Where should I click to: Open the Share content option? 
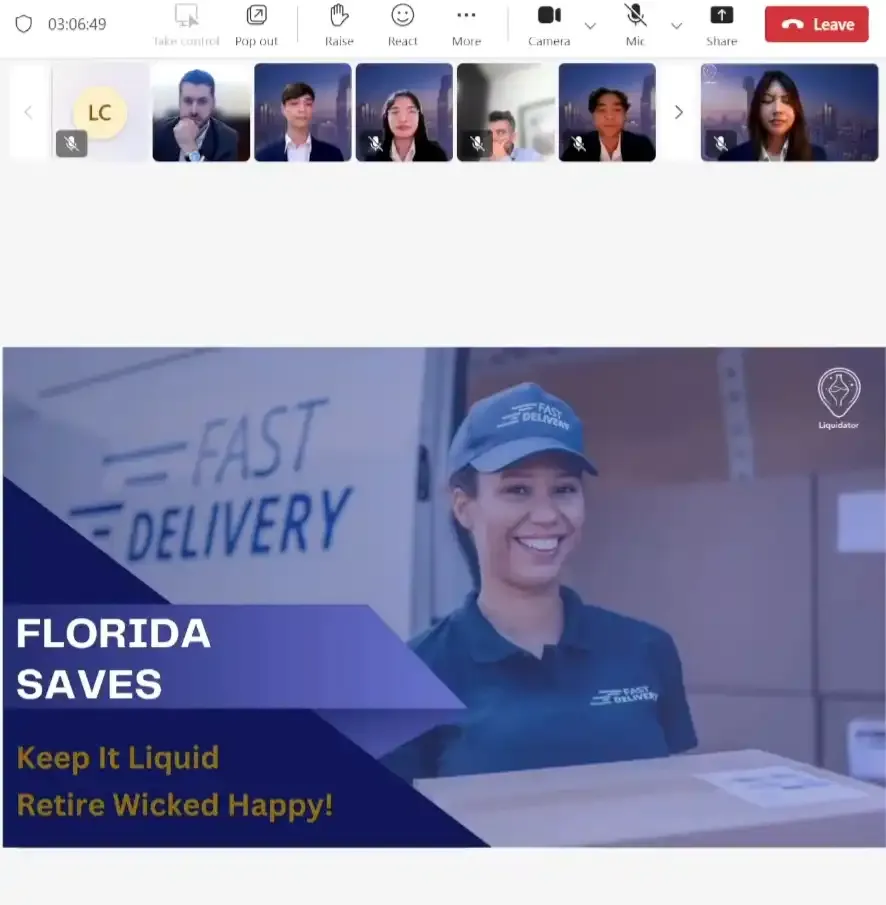coord(721,24)
